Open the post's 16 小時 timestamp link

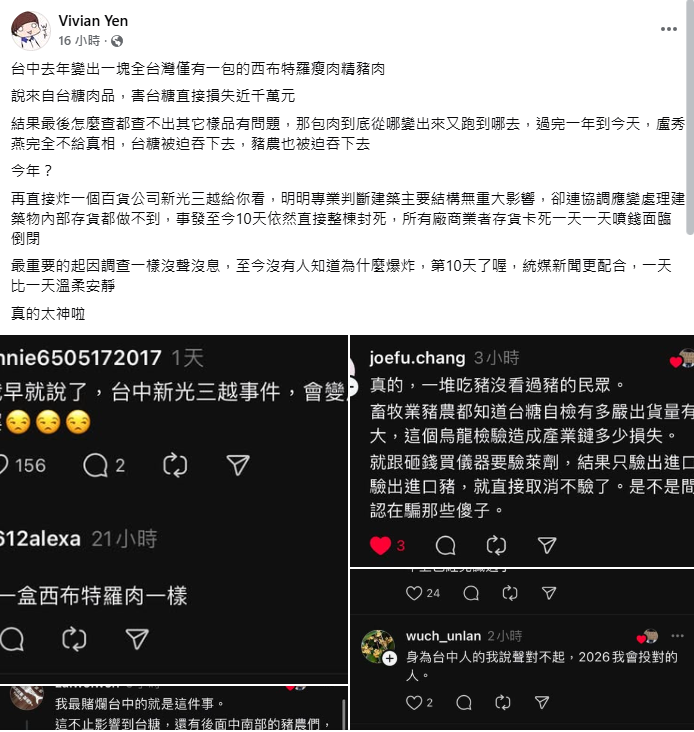click(80, 41)
